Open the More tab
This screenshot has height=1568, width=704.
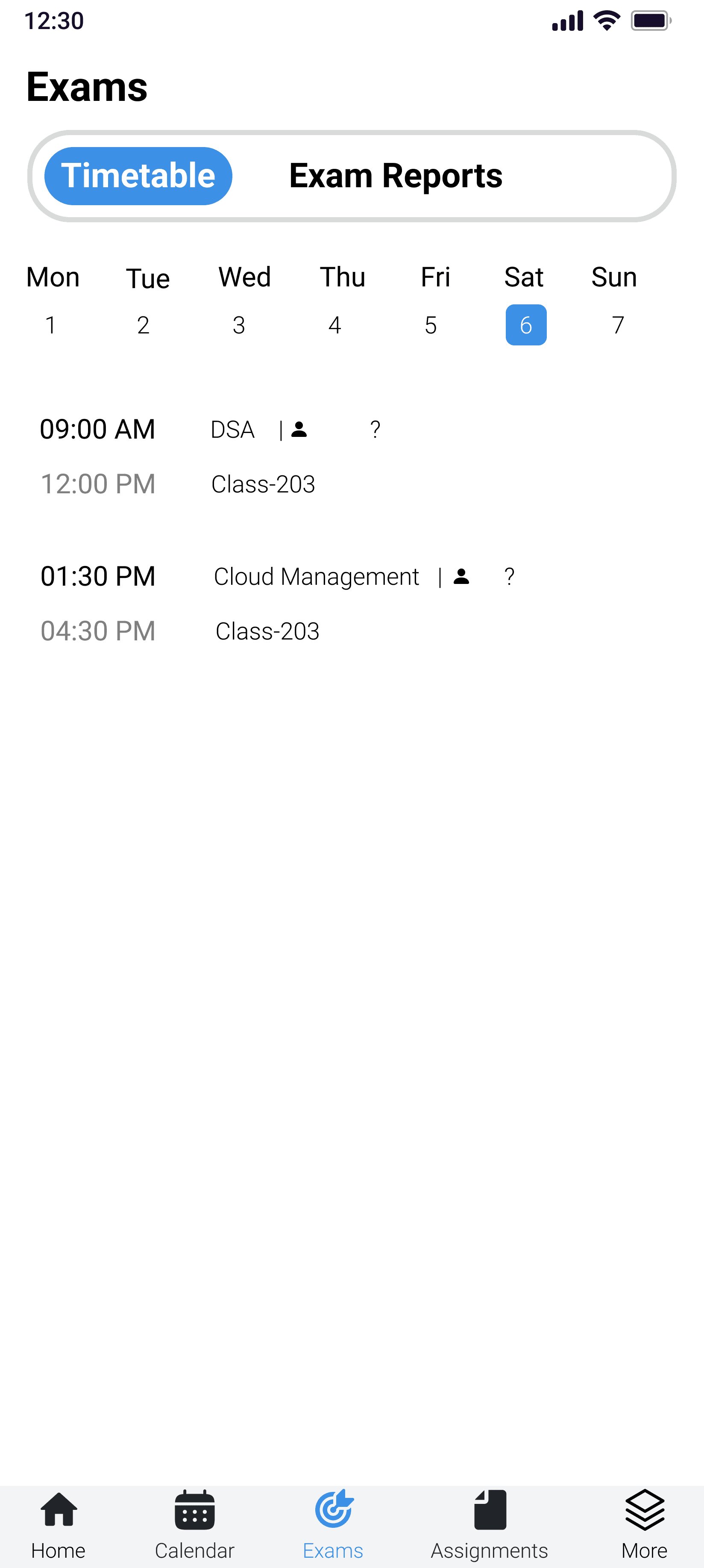click(644, 1524)
